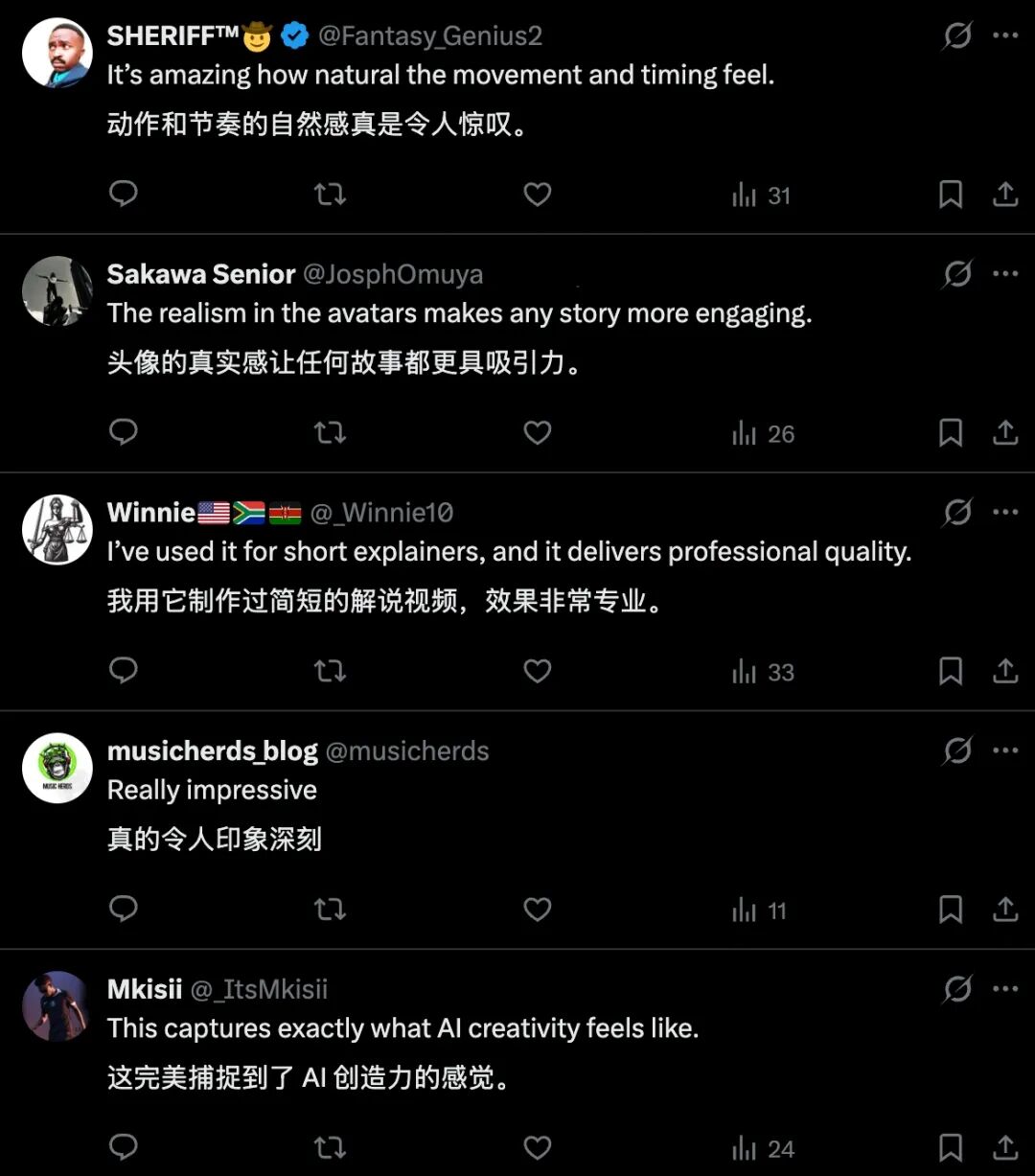The width and height of the screenshot is (1035, 1176).
Task: Open more options on musicherds_blog's reply
Action: pos(1004,750)
